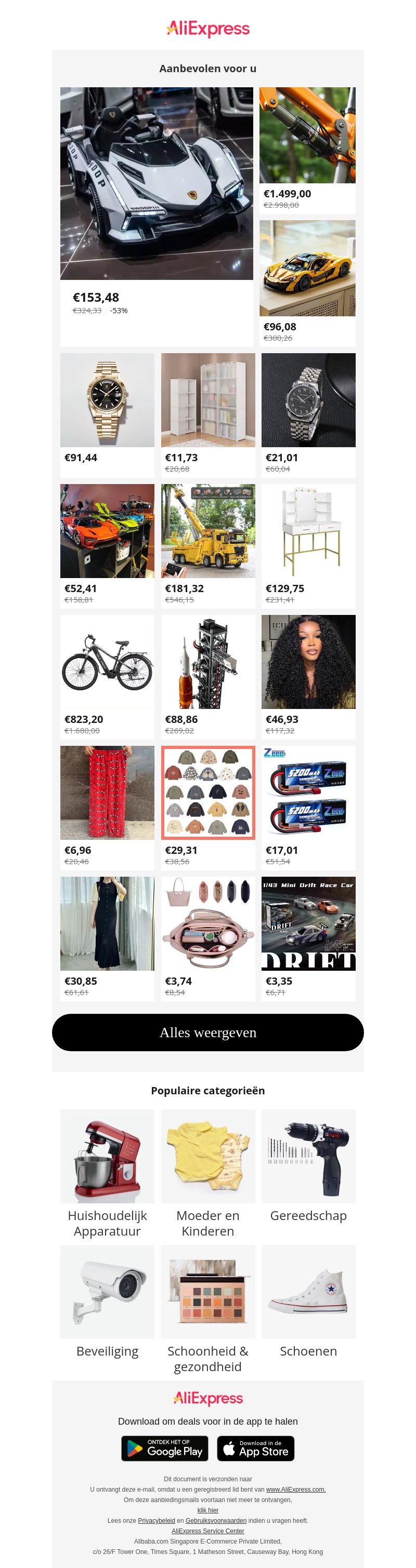Open the yellow crane truck for €181,32
Screen dimensions: 416x1568
[207, 531]
